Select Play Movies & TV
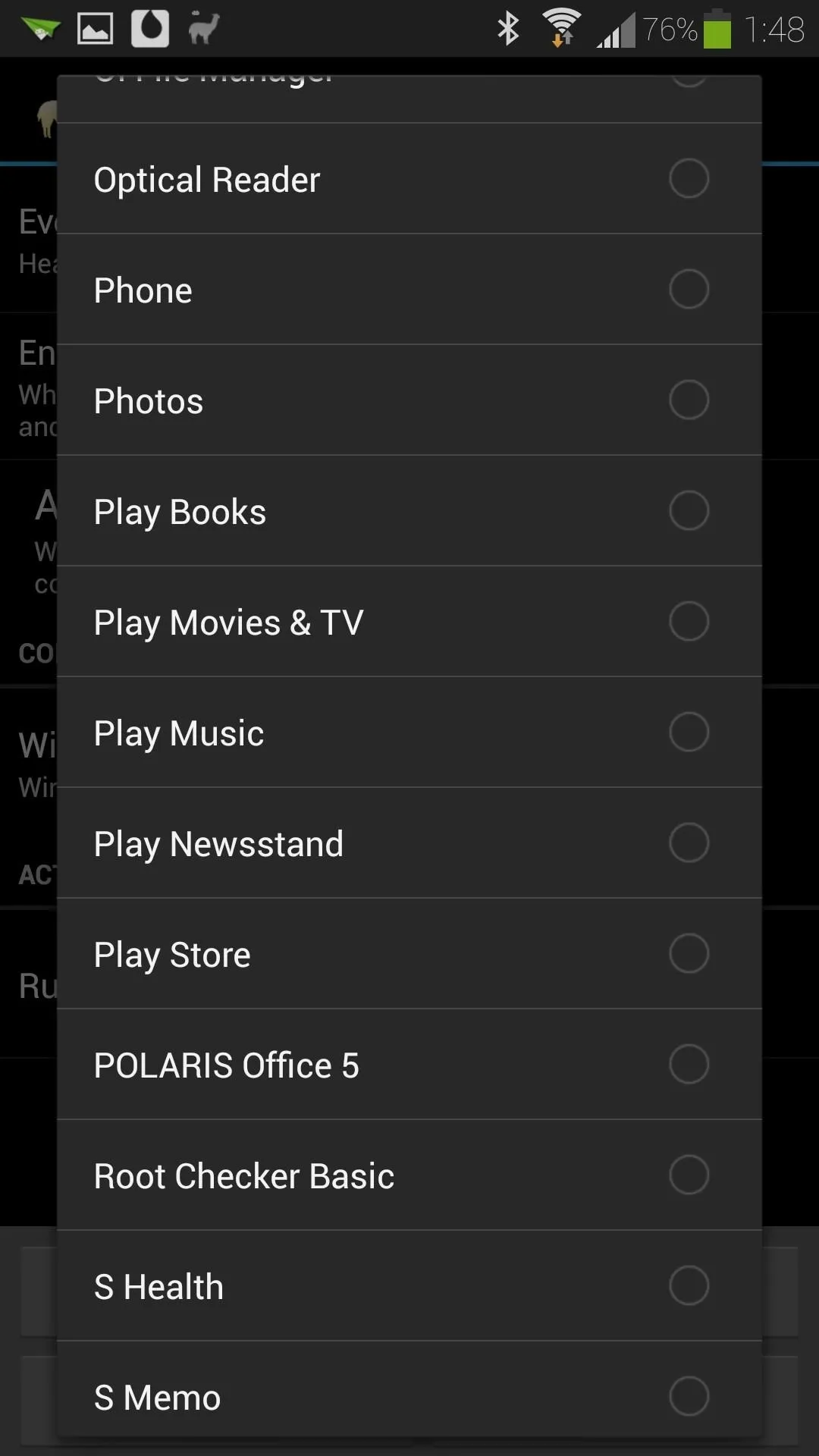 coord(409,622)
